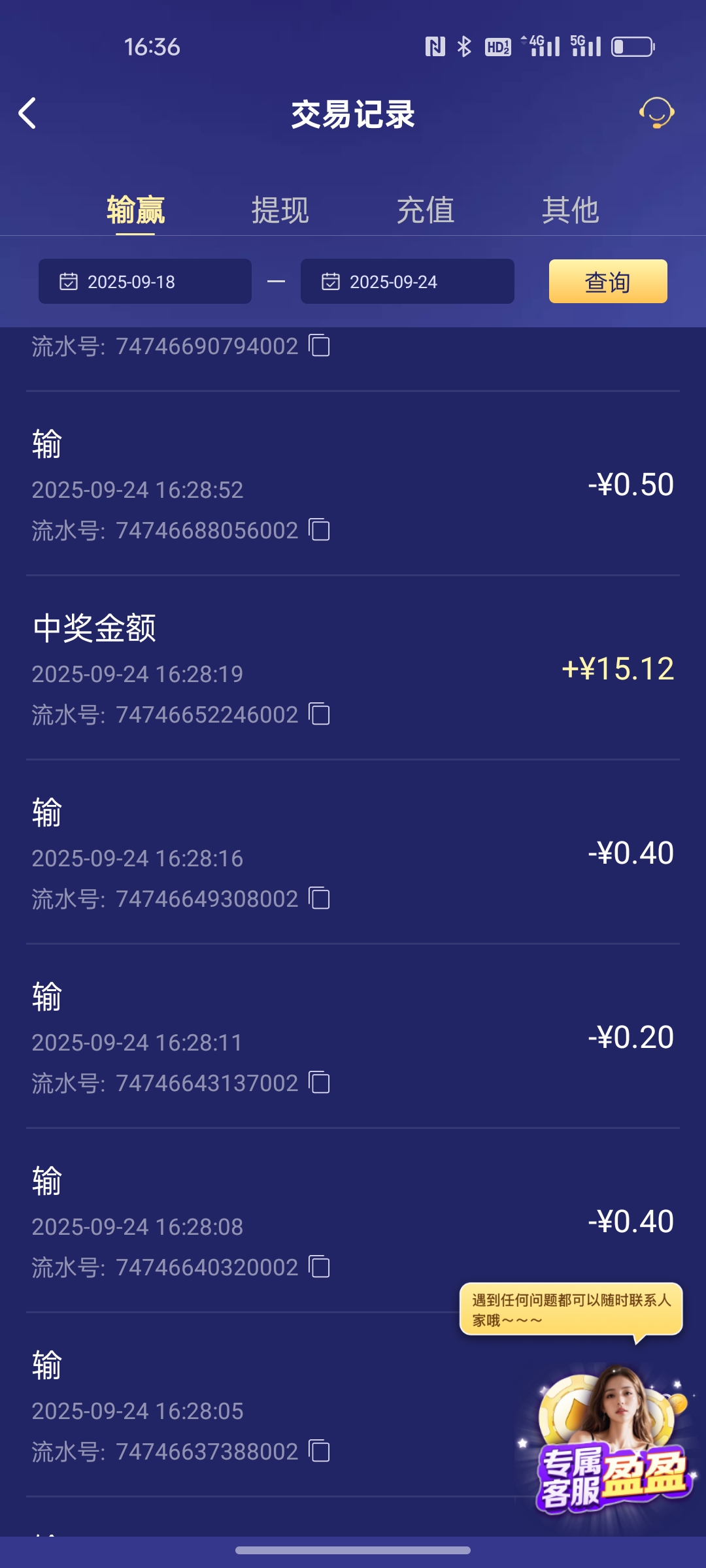Copy 流水号 74746652246002
The height and width of the screenshot is (1568, 706).
[320, 715]
